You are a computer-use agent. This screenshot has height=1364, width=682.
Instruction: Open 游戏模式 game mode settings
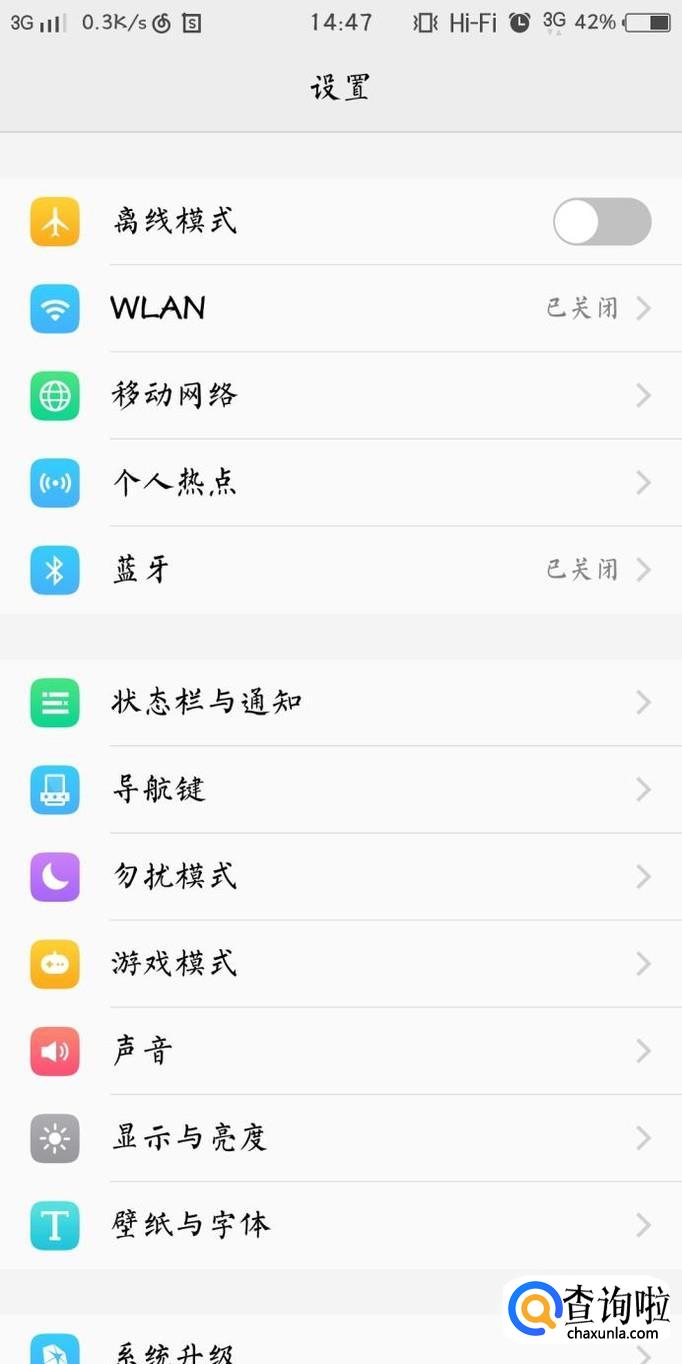pos(340,964)
